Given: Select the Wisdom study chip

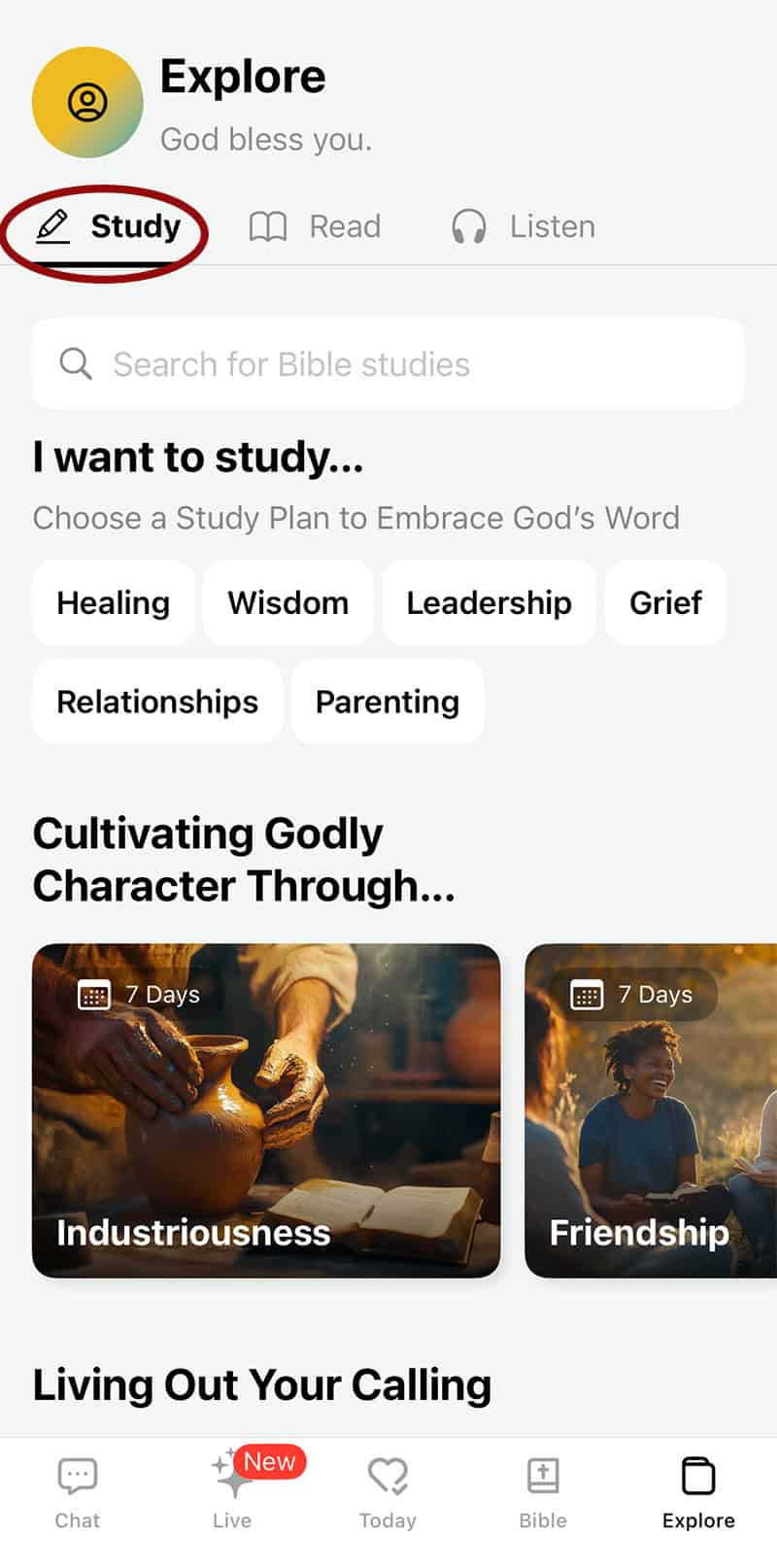Looking at the screenshot, I should pyautogui.click(x=287, y=602).
